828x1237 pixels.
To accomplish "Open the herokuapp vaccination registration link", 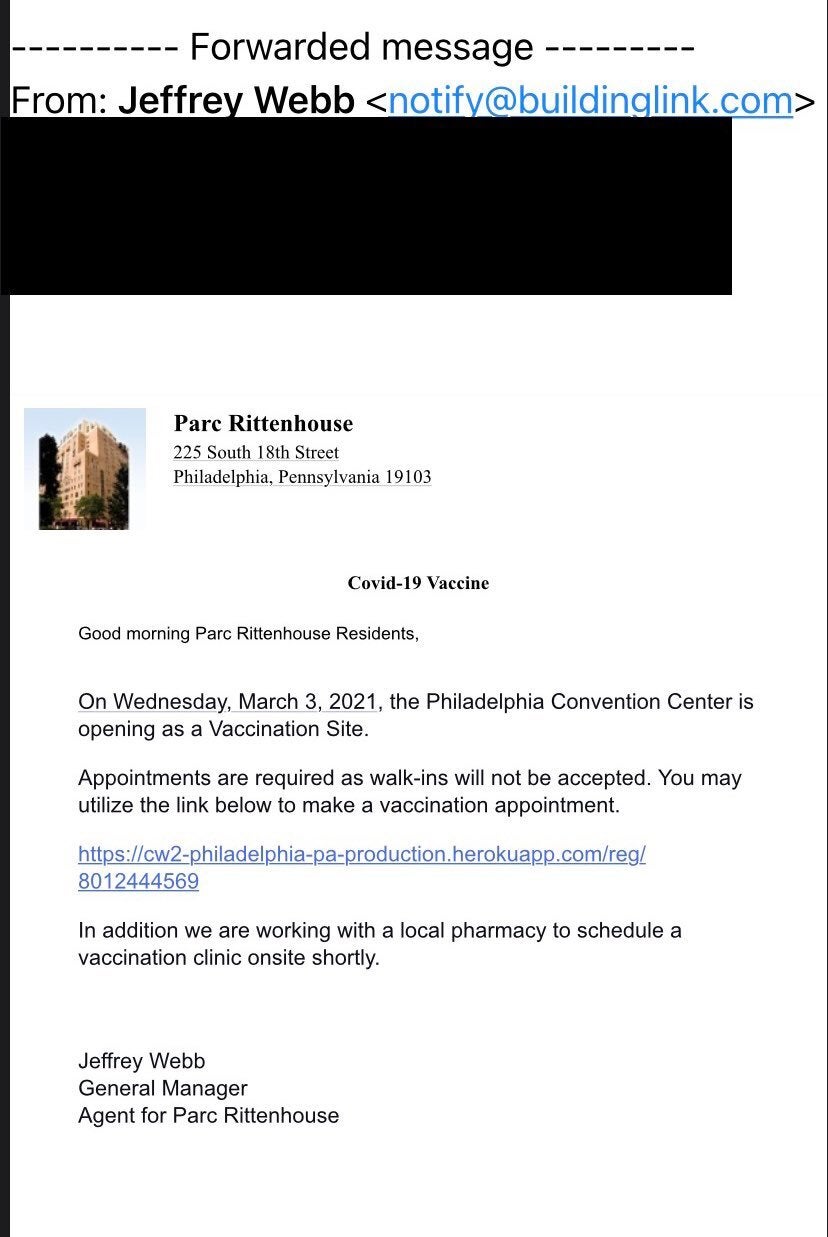I will click(x=361, y=855).
